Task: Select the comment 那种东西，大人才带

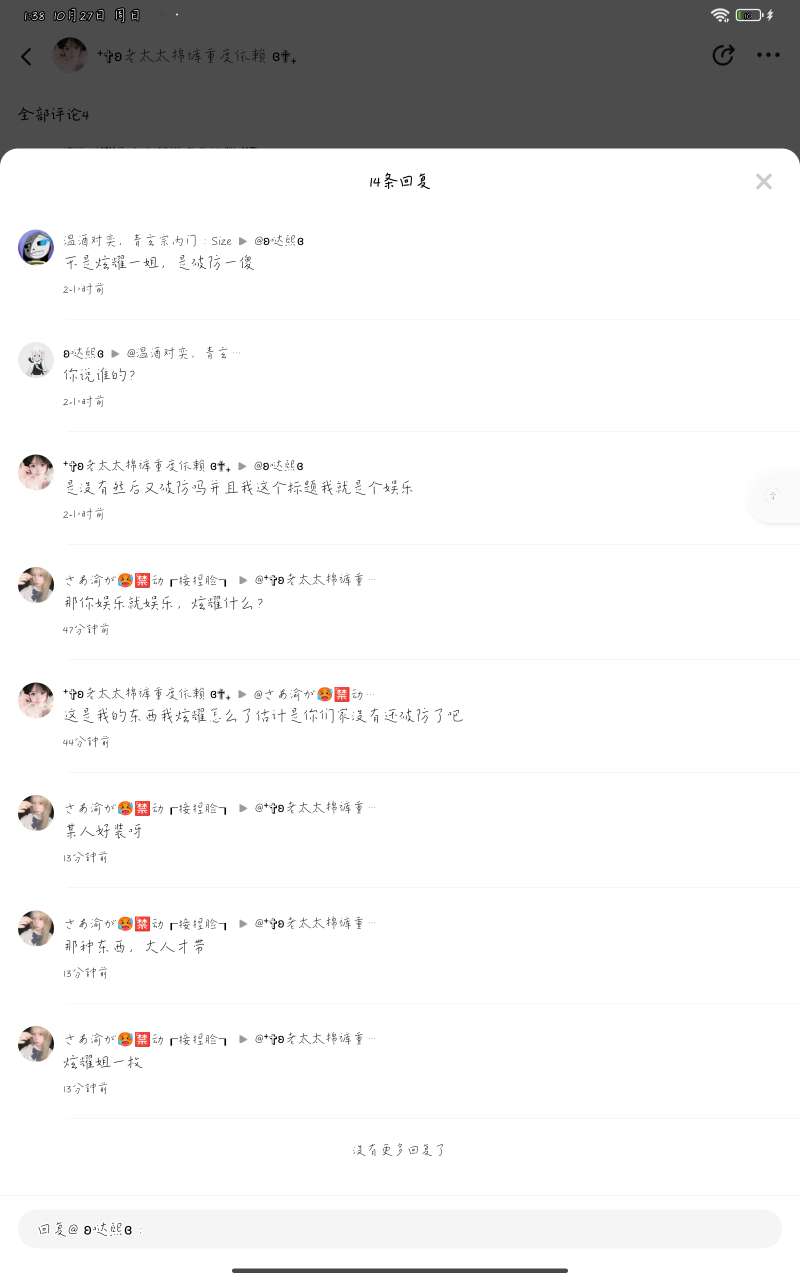Action: click(135, 946)
